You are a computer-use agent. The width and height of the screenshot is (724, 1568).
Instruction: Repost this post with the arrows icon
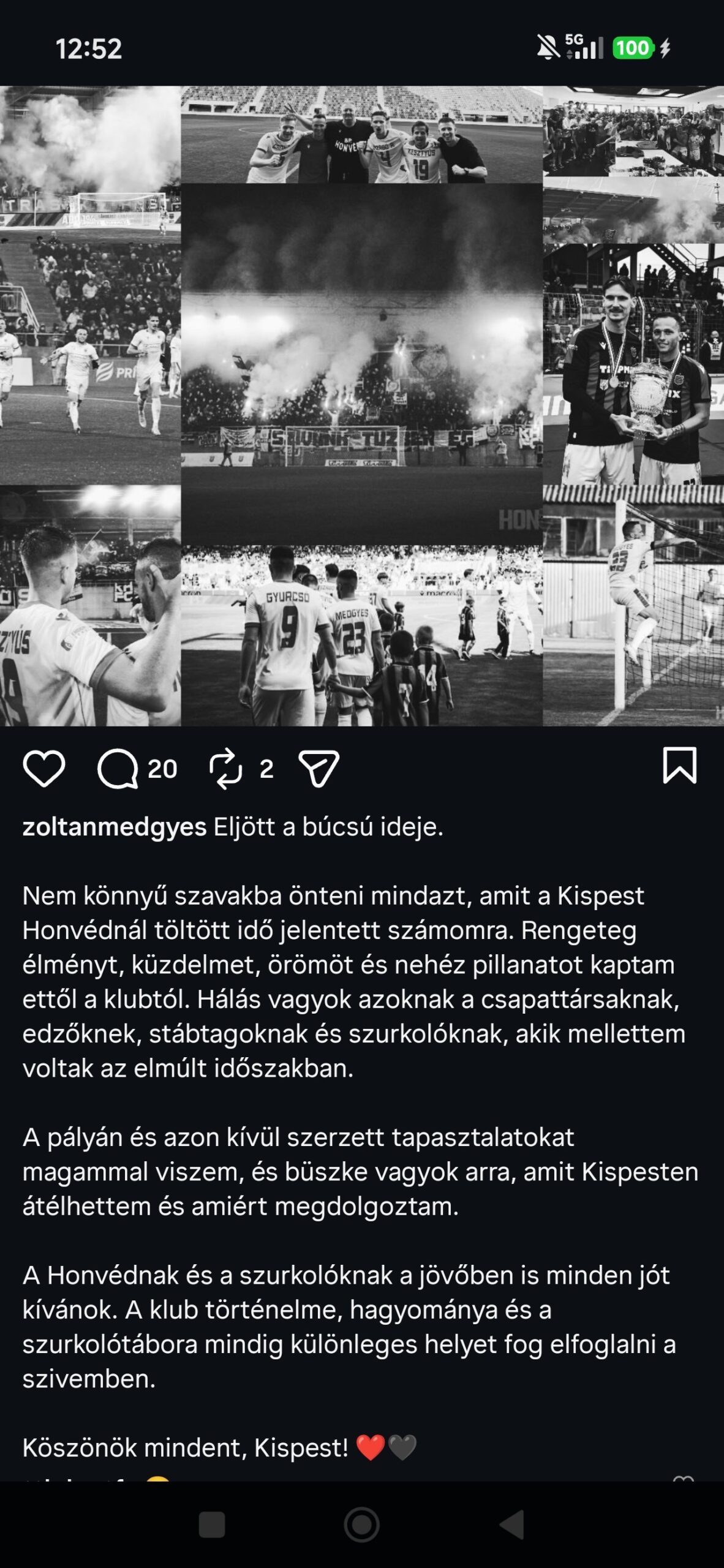tap(225, 768)
